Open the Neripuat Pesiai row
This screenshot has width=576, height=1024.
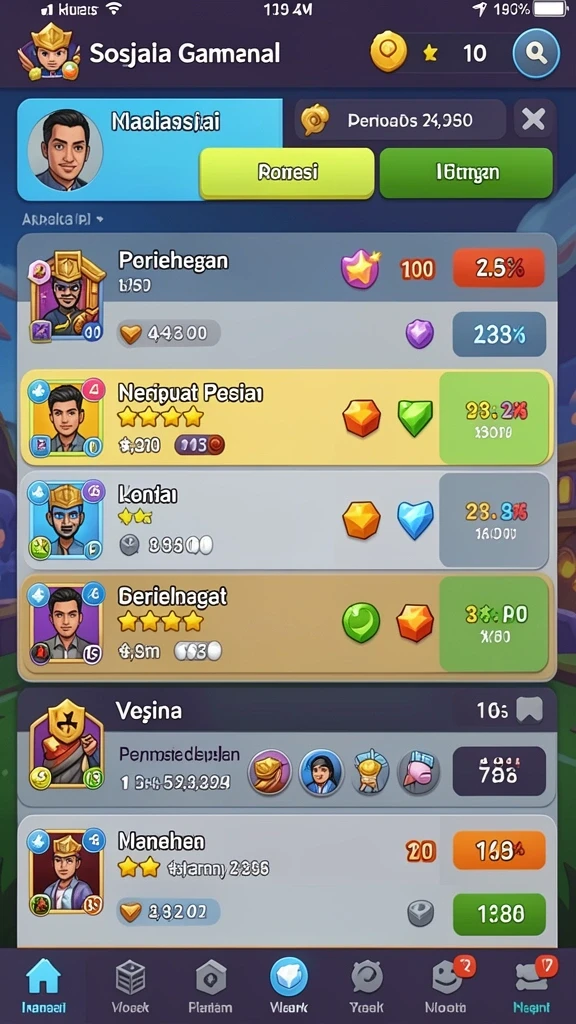coord(287,417)
